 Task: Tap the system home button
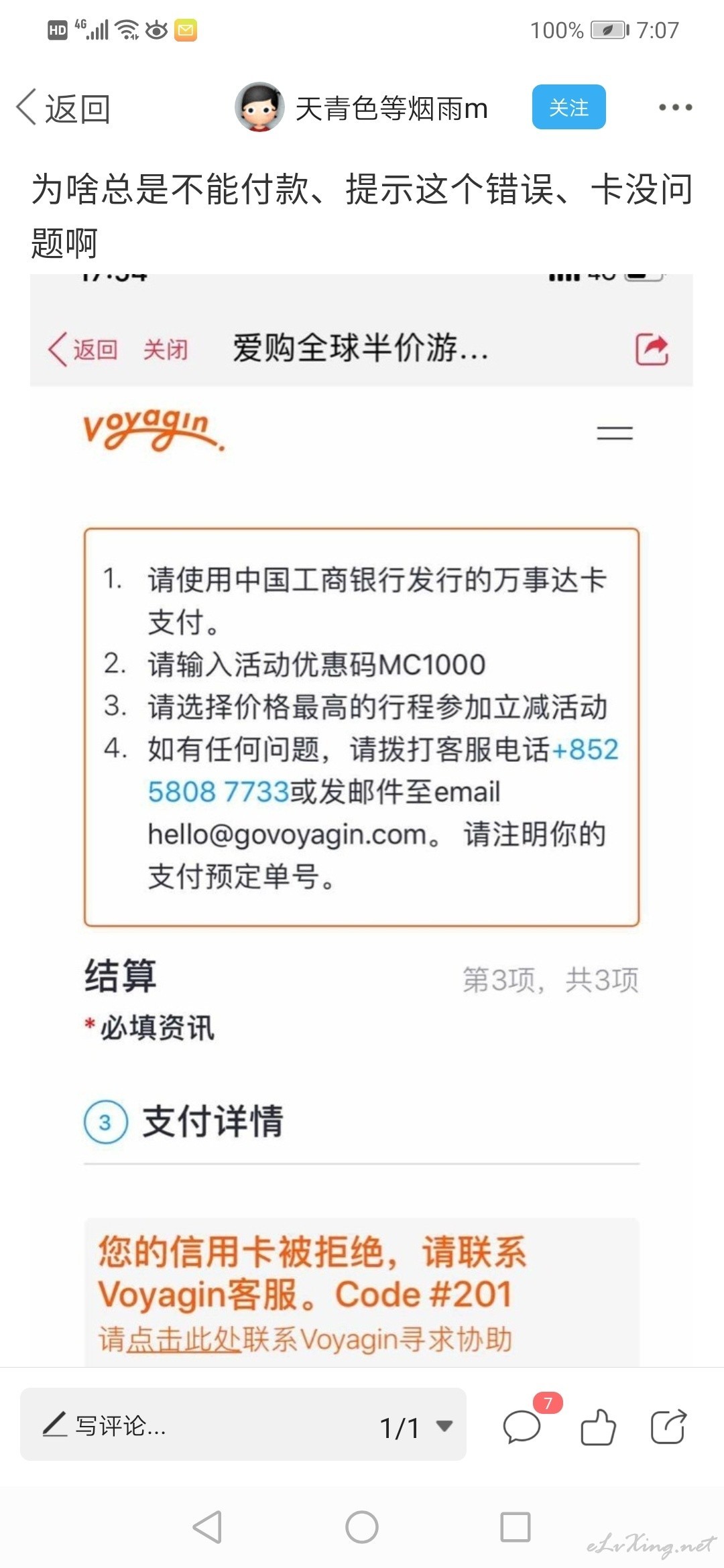(362, 1527)
